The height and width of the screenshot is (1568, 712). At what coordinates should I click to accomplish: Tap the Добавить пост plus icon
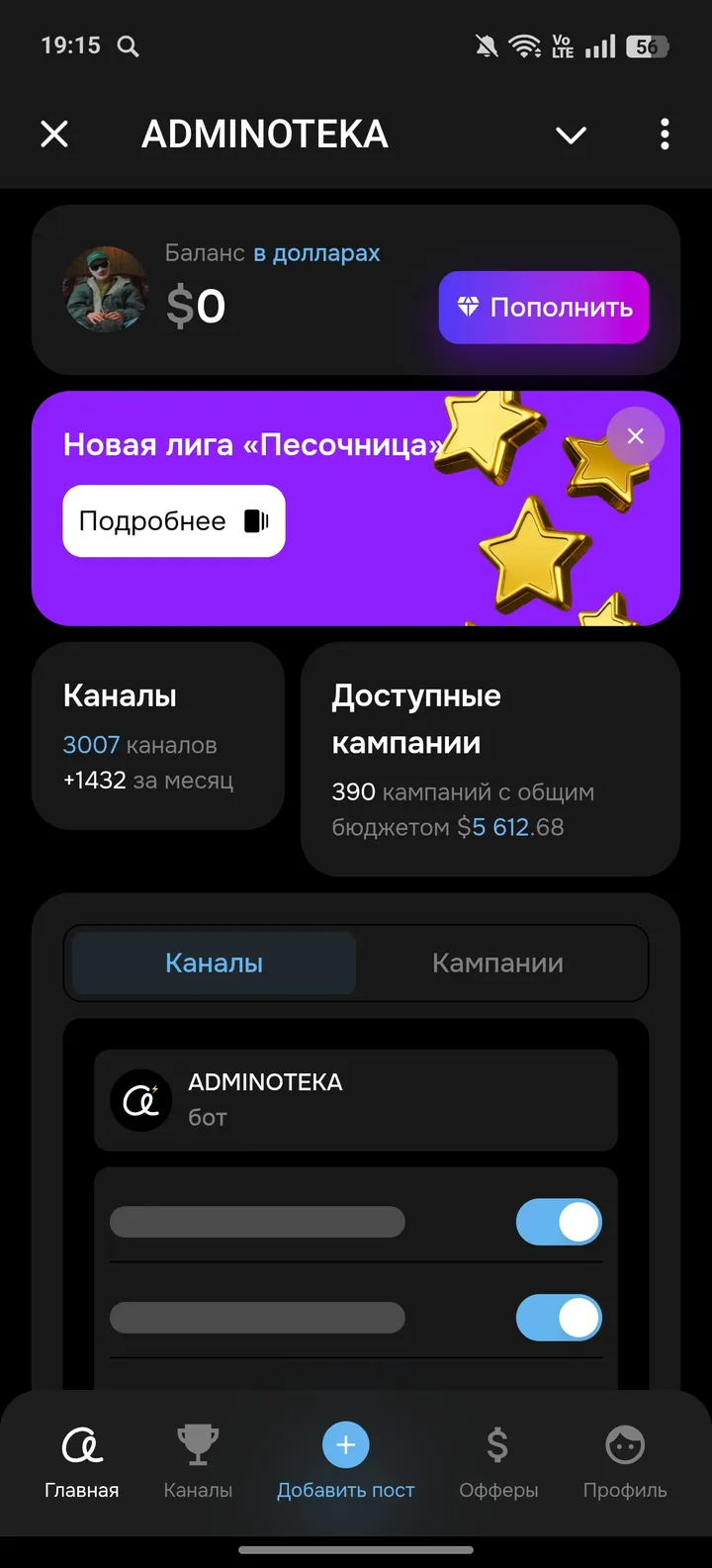[345, 1444]
